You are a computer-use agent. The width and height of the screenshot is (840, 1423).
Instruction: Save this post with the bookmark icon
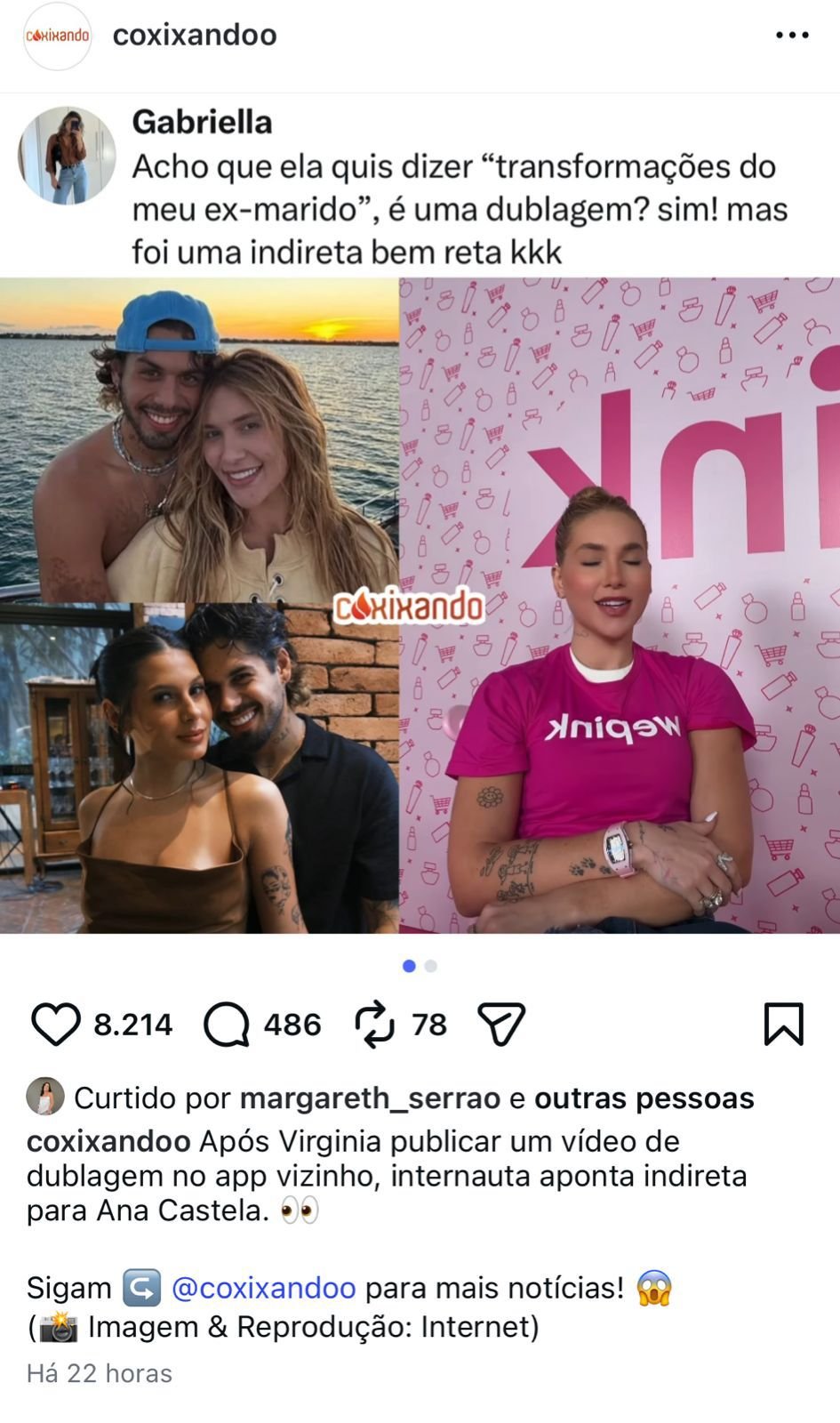[x=783, y=1025]
